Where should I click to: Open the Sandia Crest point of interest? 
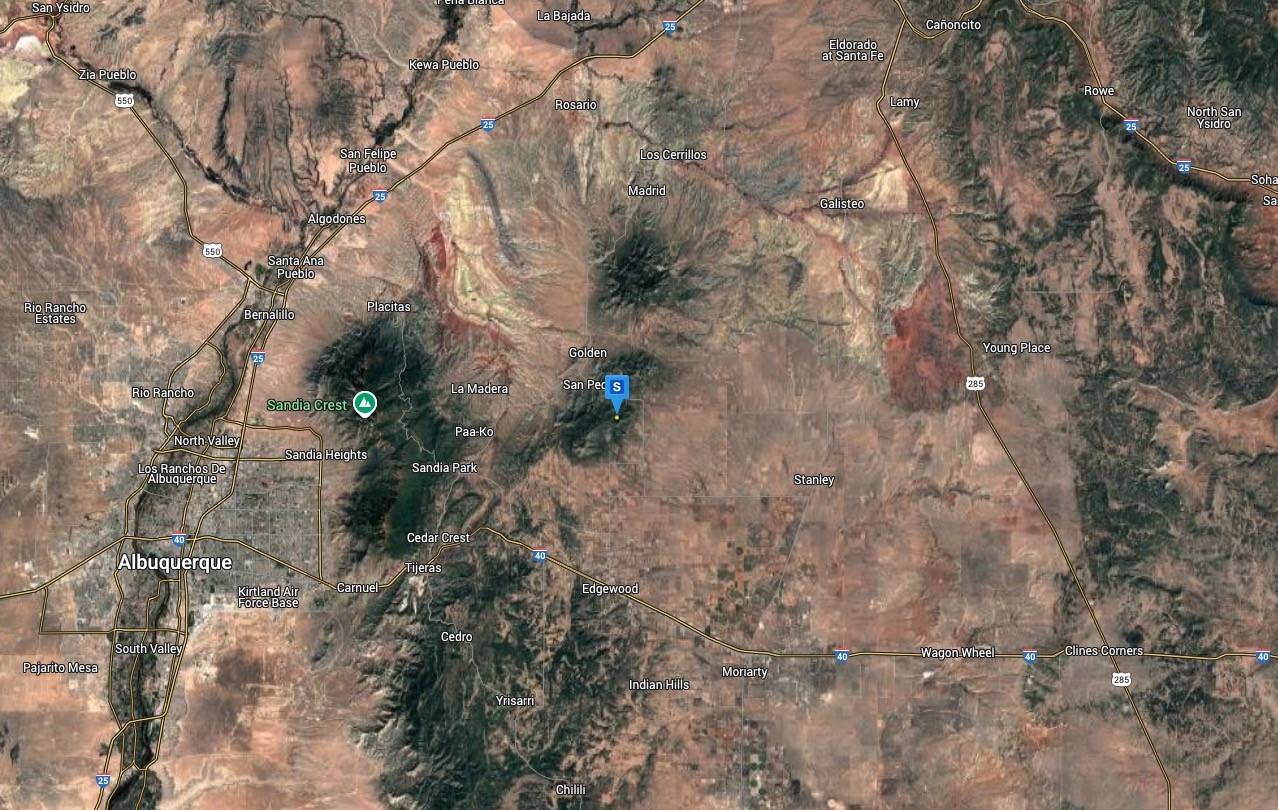[x=365, y=403]
